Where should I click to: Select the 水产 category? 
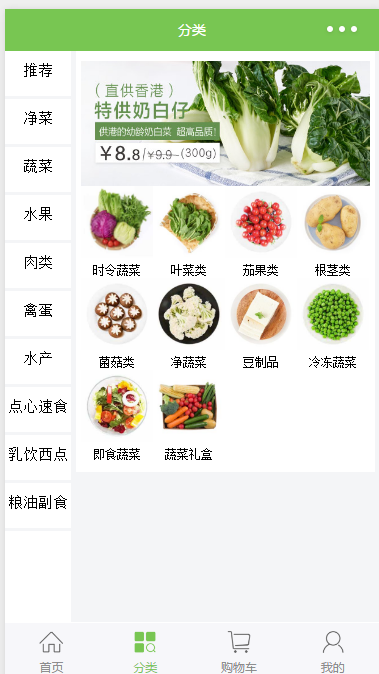(x=38, y=362)
